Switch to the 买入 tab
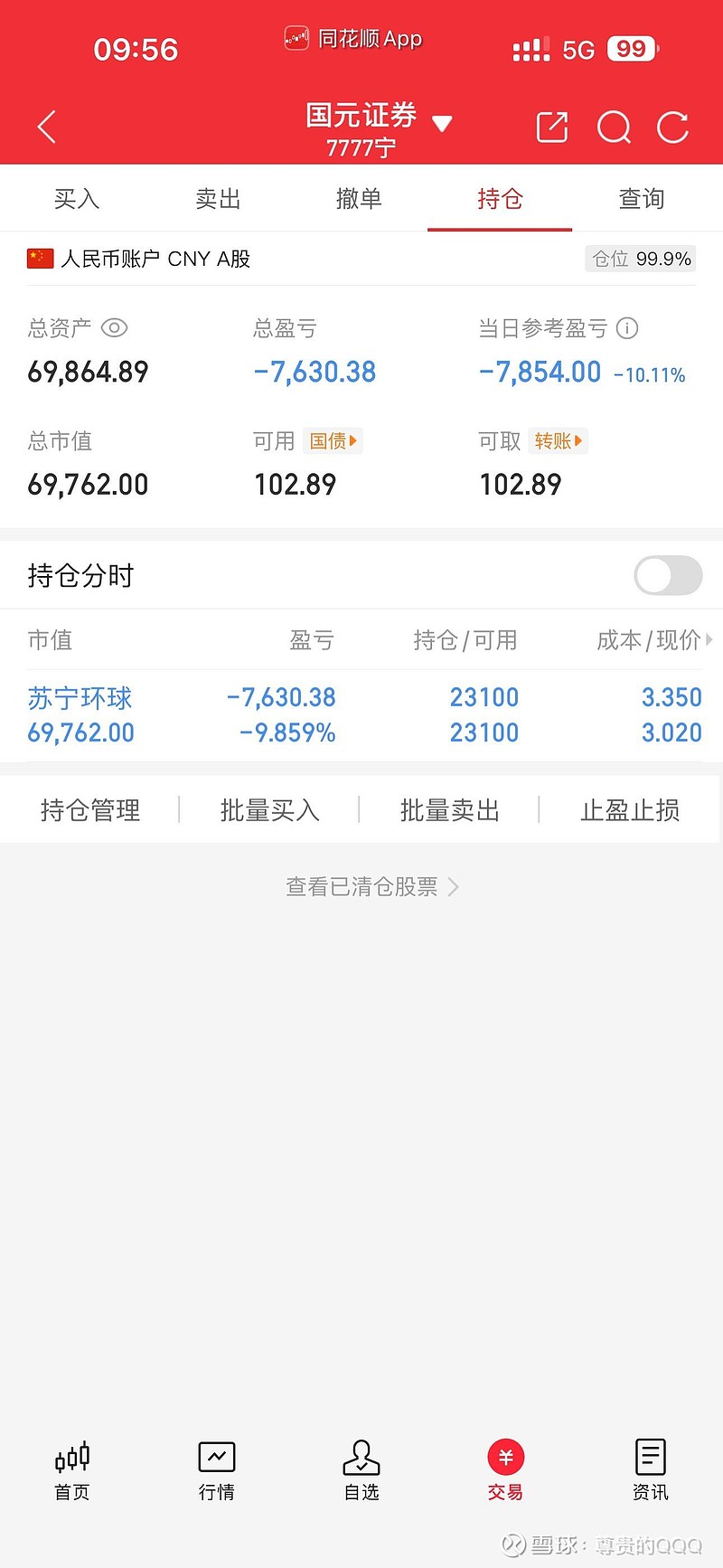The width and height of the screenshot is (723, 1568). [77, 199]
